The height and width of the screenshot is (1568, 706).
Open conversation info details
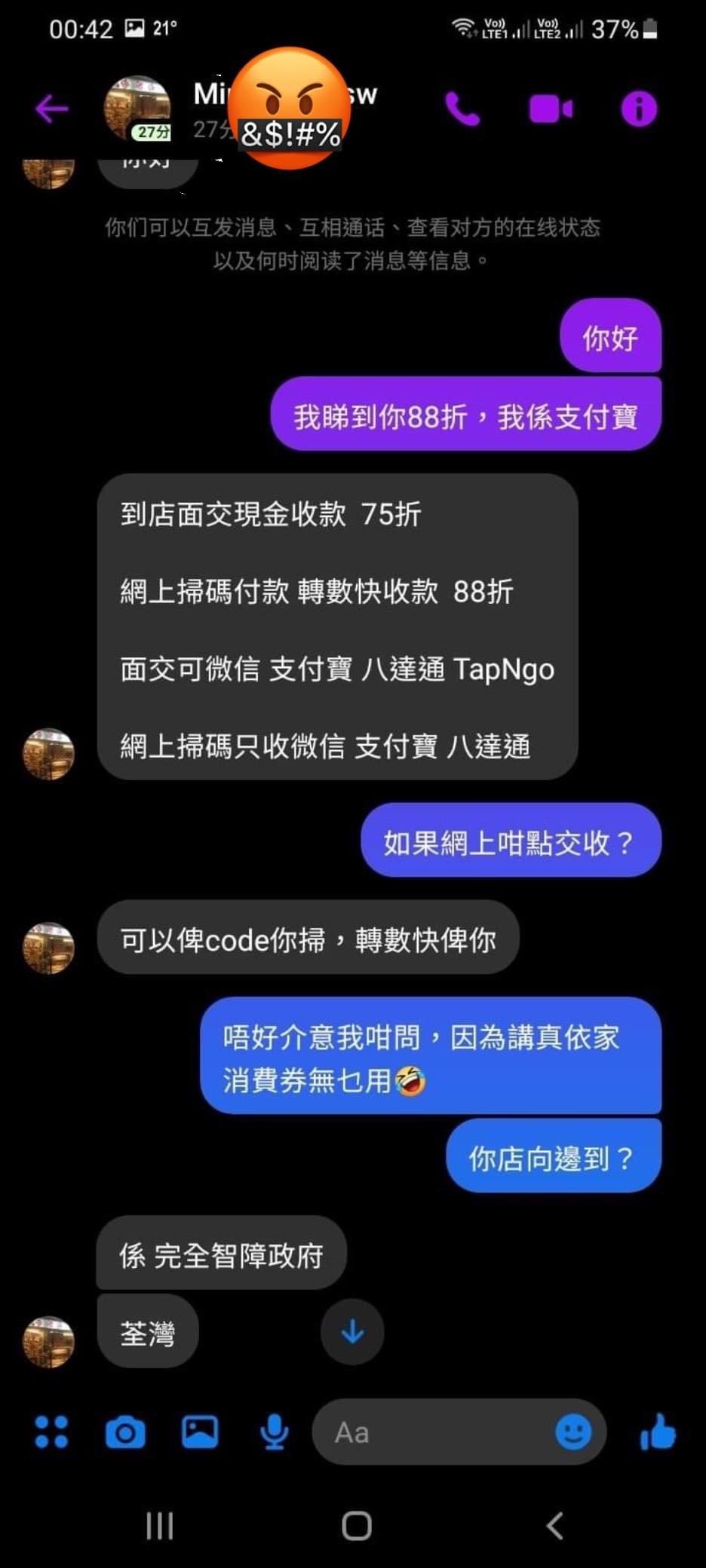point(638,109)
